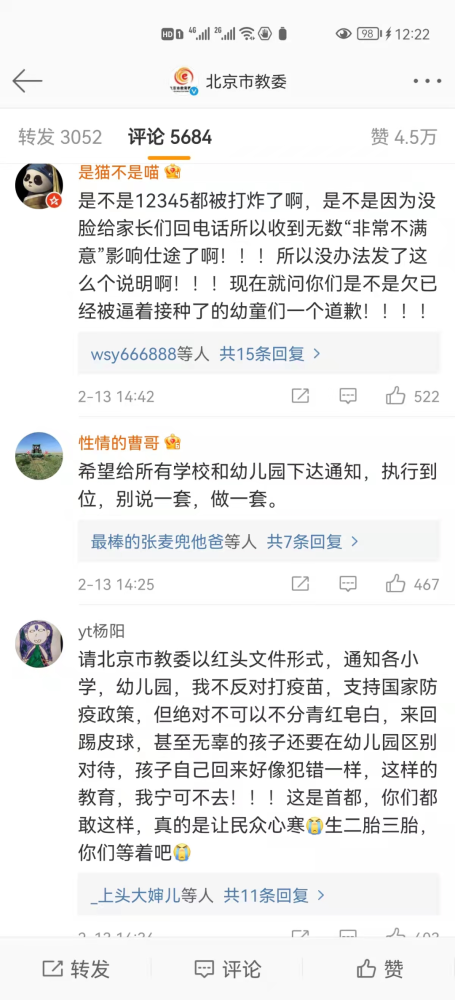Repost 是猫不是喵's comment with the share icon
This screenshot has height=1000, width=455.
pyautogui.click(x=300, y=396)
